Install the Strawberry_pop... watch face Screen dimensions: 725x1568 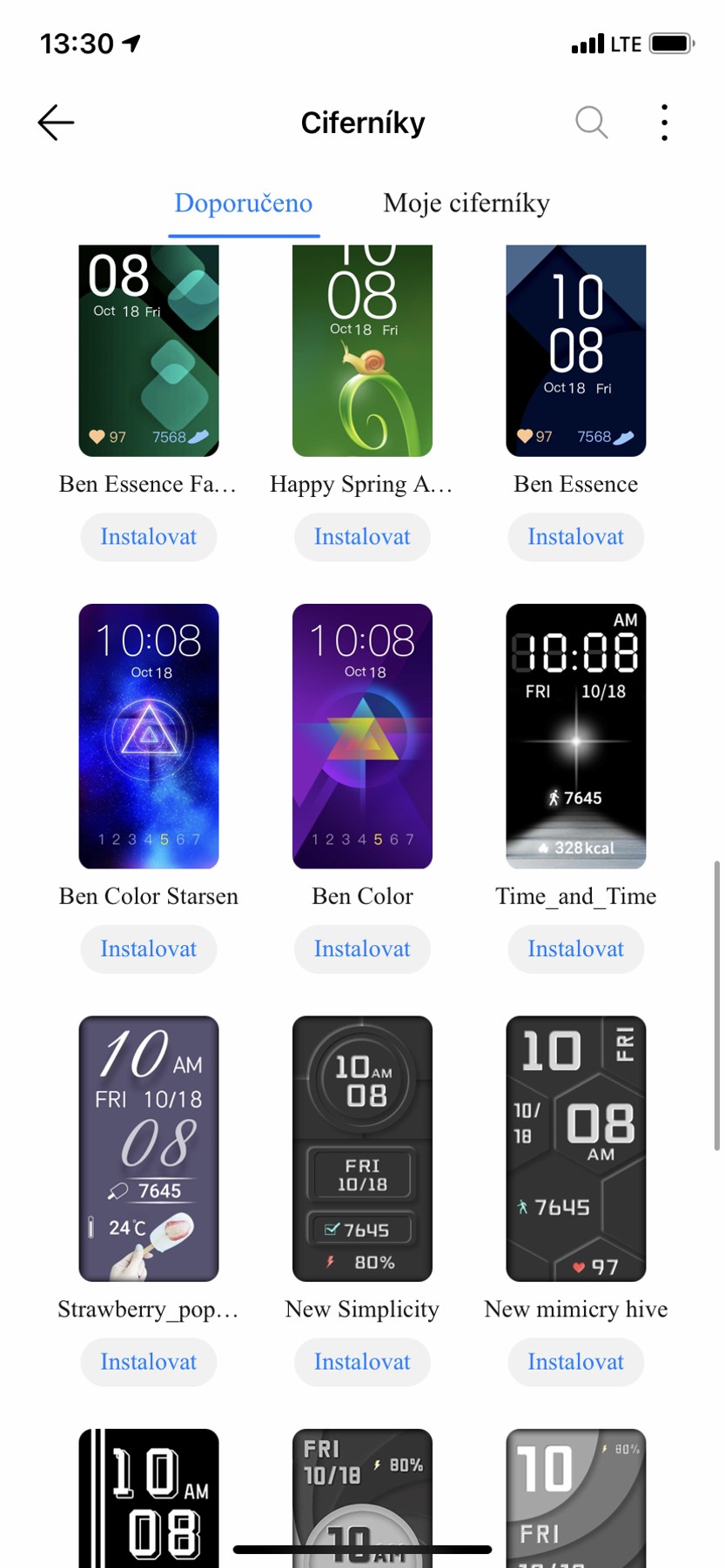149,1362
